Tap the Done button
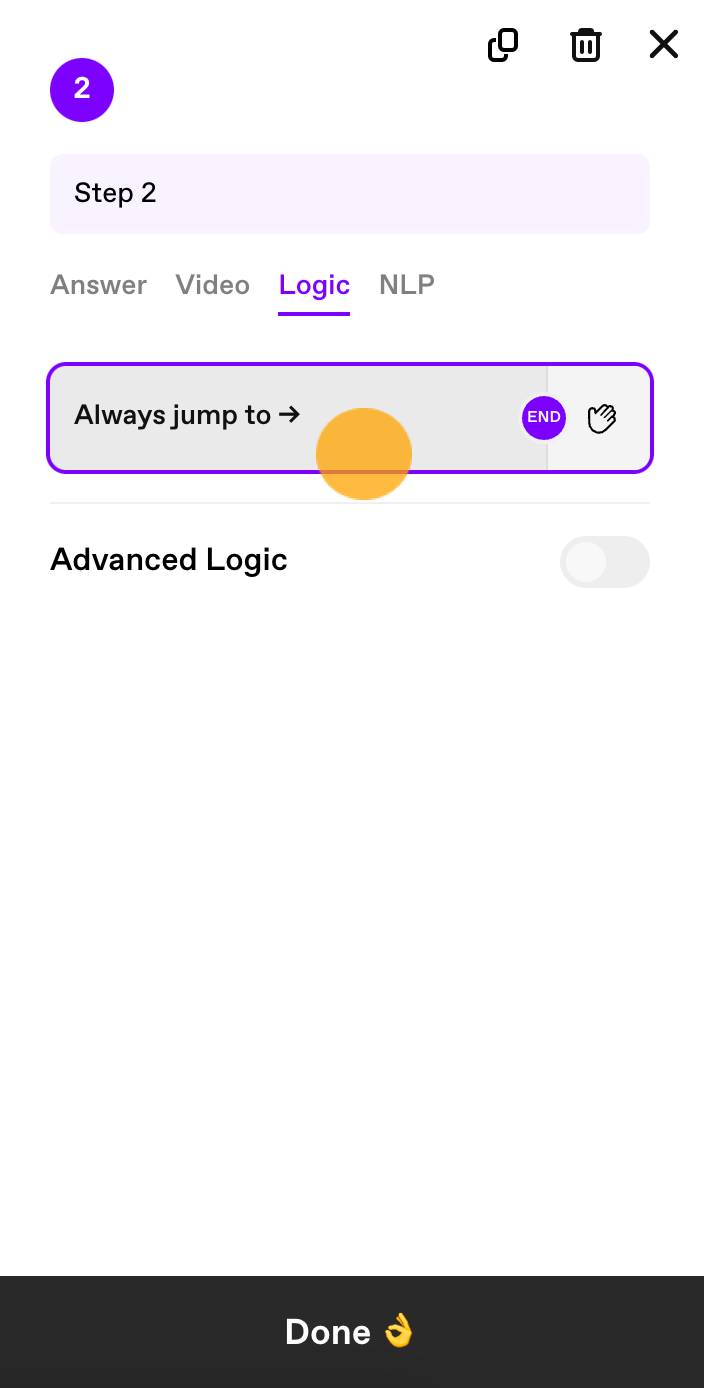The height and width of the screenshot is (1388, 704). tap(352, 1332)
